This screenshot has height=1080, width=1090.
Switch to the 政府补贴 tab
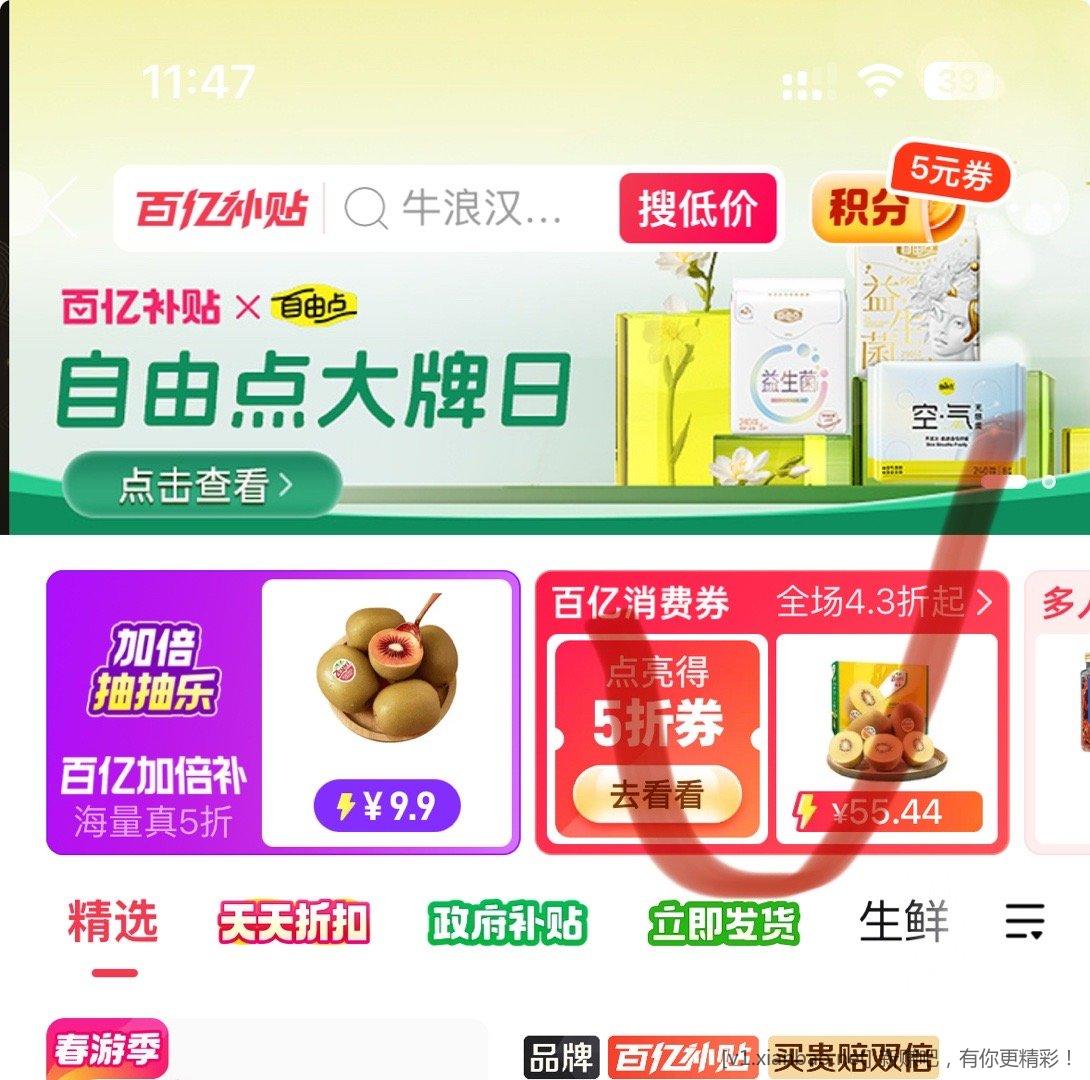(507, 922)
